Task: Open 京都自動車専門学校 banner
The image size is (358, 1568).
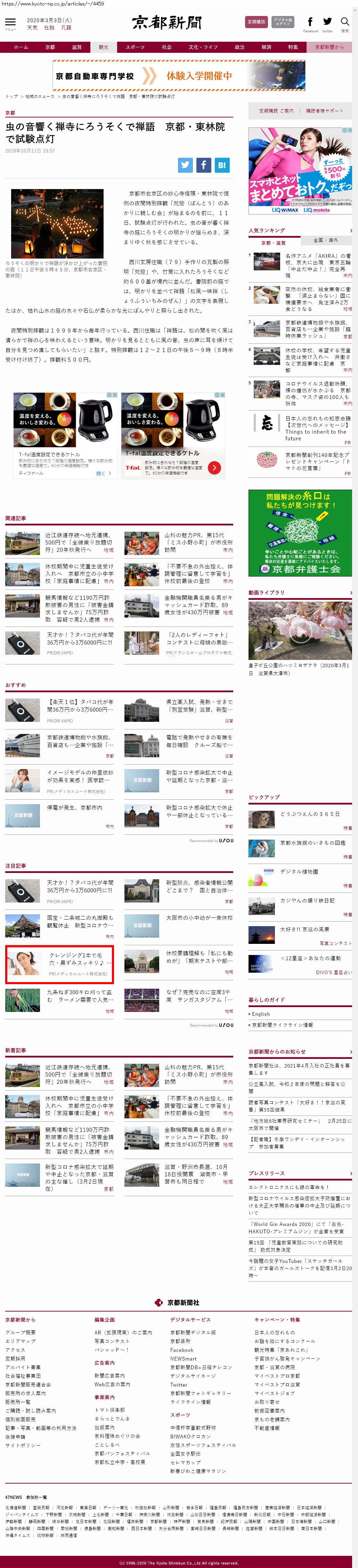Action: tap(179, 76)
